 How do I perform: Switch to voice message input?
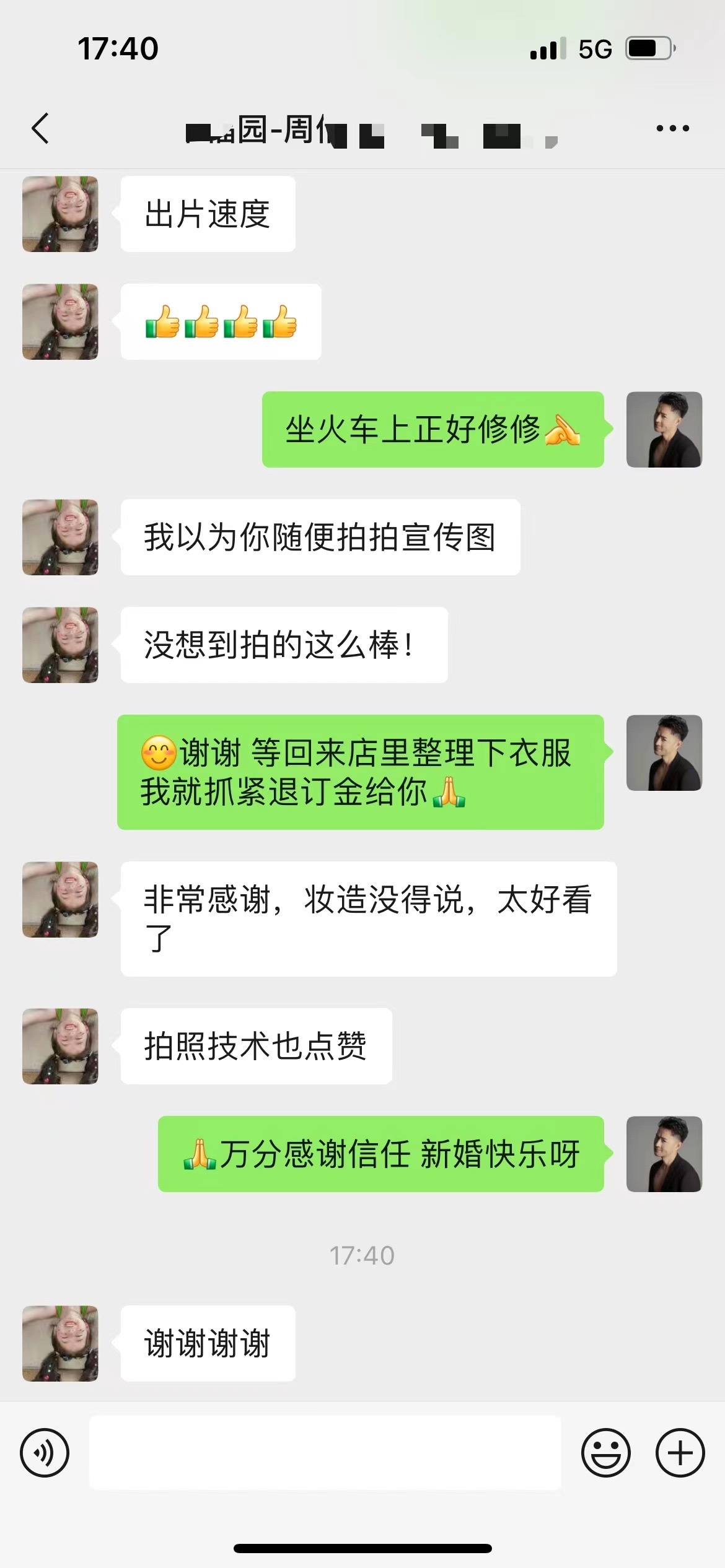pyautogui.click(x=45, y=1453)
